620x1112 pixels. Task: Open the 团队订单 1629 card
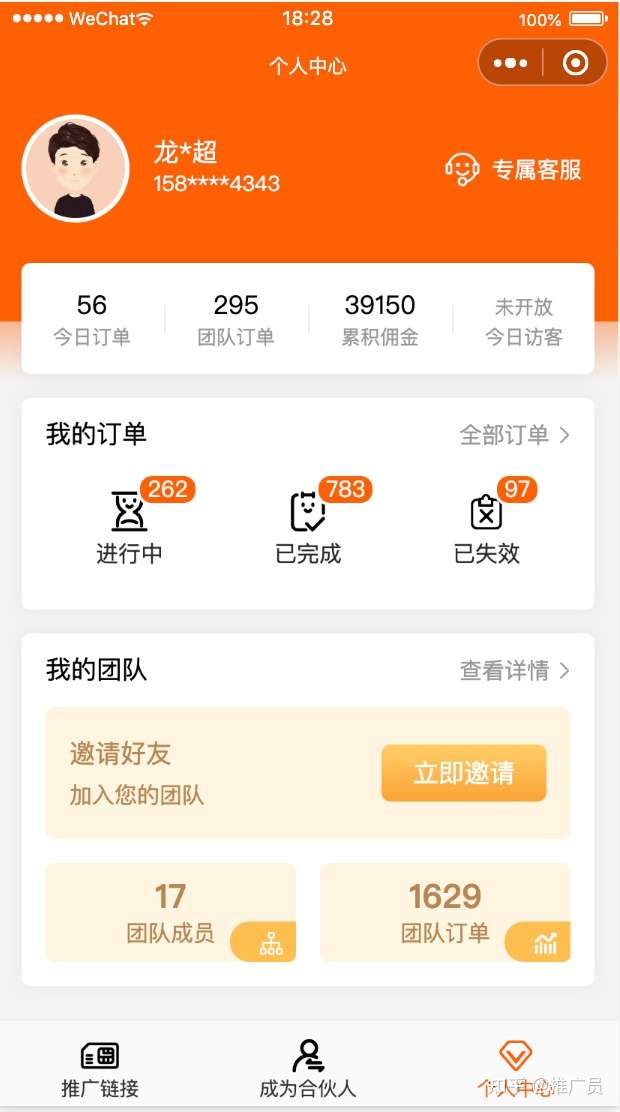click(445, 912)
